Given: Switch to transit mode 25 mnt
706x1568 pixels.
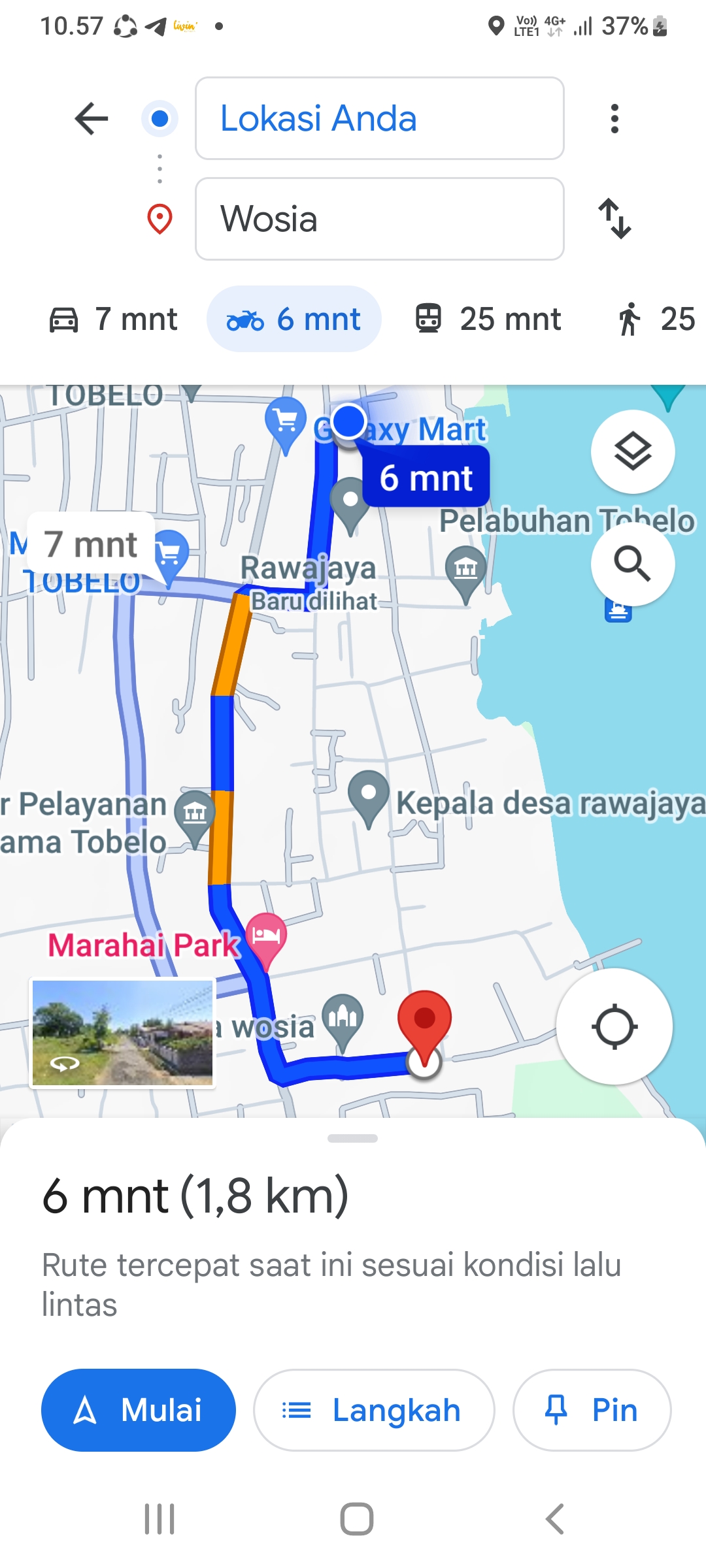Looking at the screenshot, I should (488, 319).
